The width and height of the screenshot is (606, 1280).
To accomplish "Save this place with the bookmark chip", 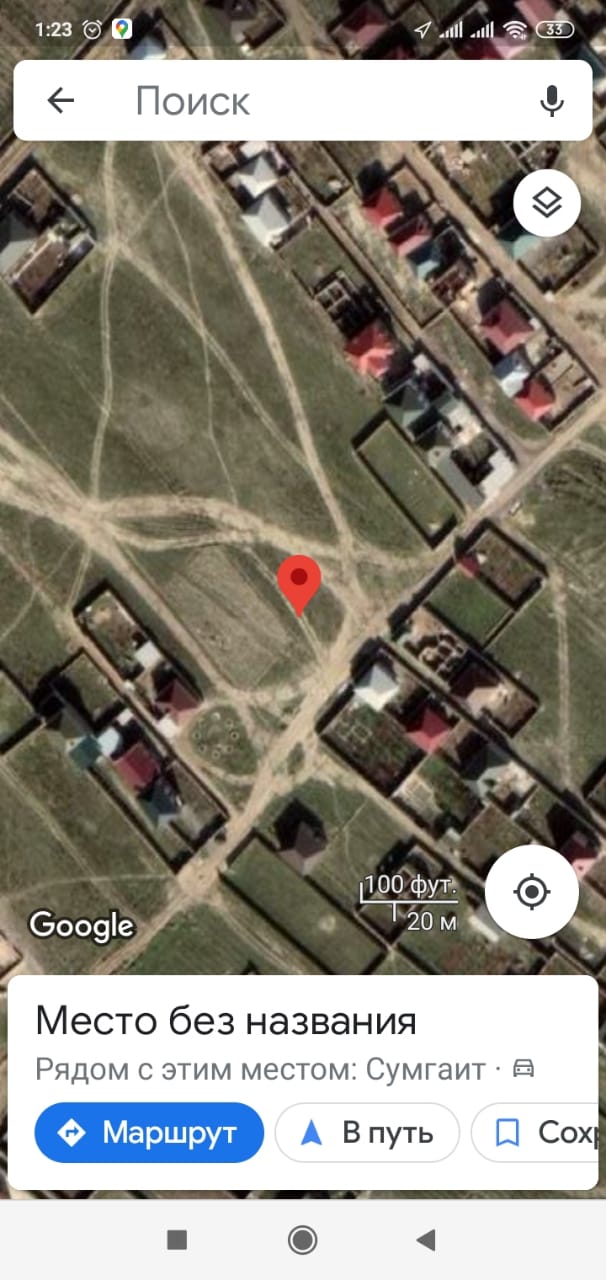I will tap(538, 1132).
